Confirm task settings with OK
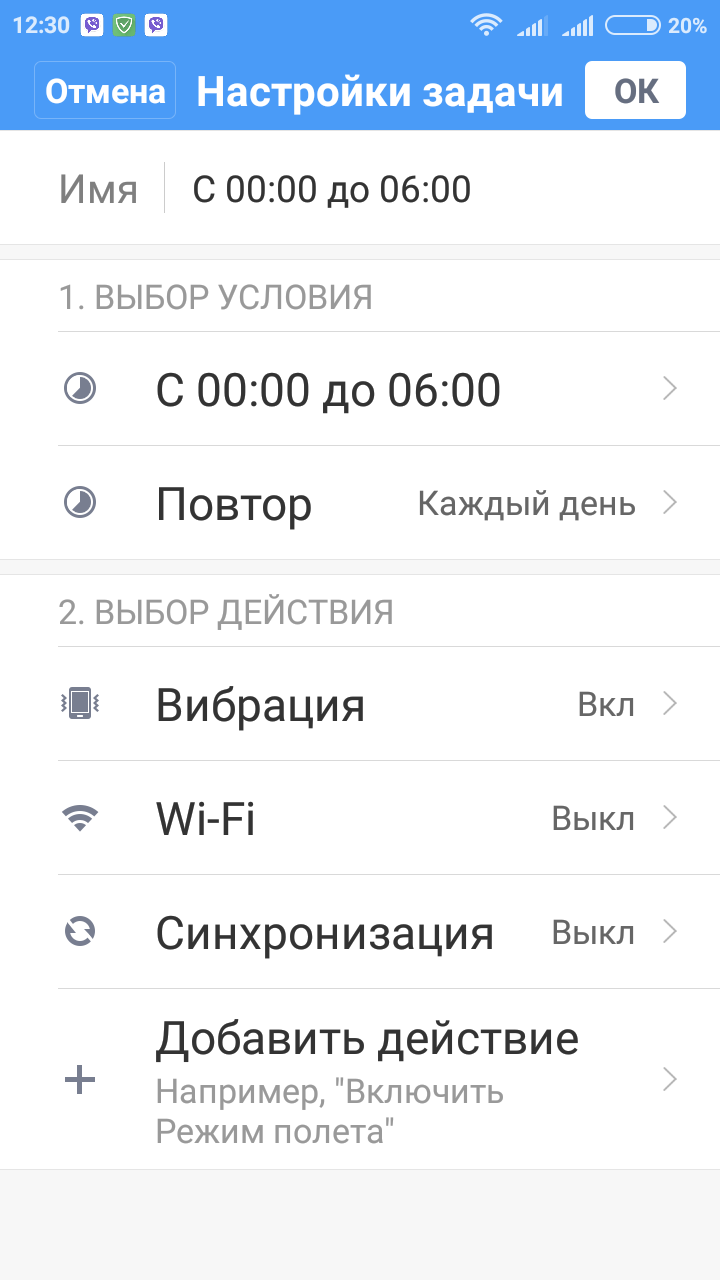720x1280 pixels. (x=635, y=91)
